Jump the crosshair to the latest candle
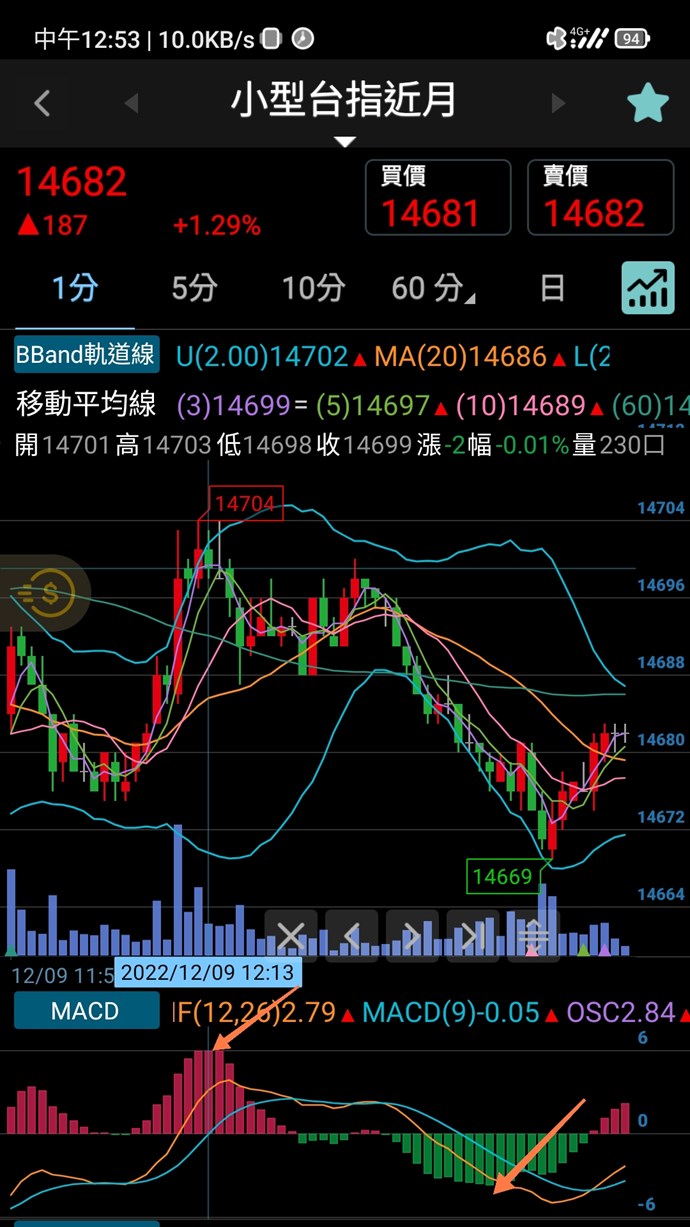The width and height of the screenshot is (690, 1227). coord(473,936)
